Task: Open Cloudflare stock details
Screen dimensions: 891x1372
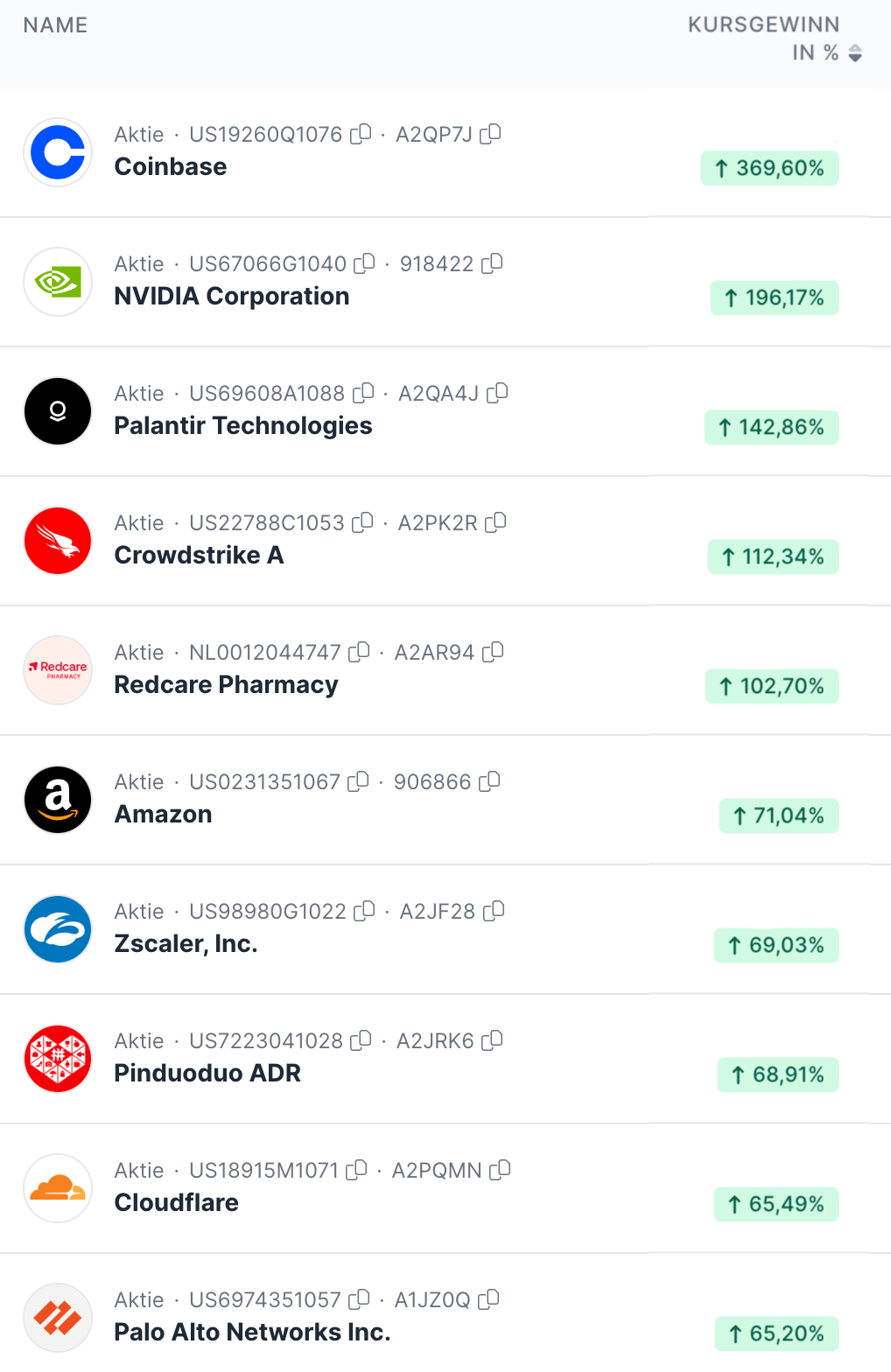Action: coord(445,1188)
